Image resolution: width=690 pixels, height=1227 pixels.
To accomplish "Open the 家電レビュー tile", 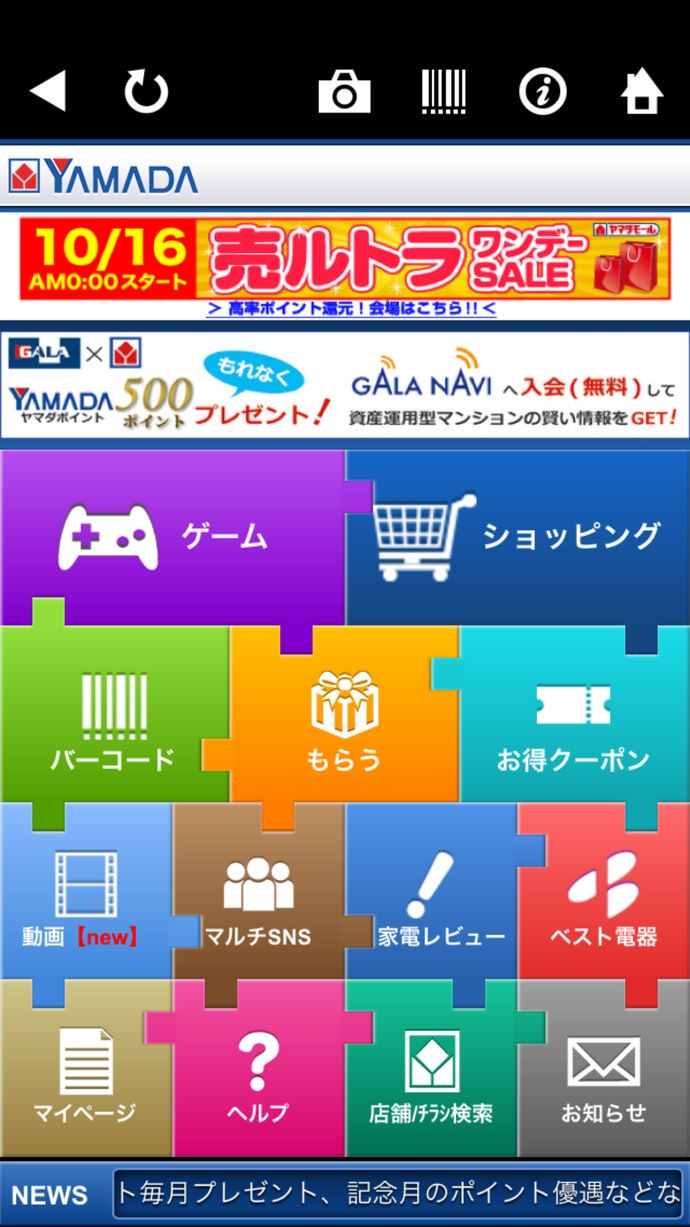I will click(431, 892).
